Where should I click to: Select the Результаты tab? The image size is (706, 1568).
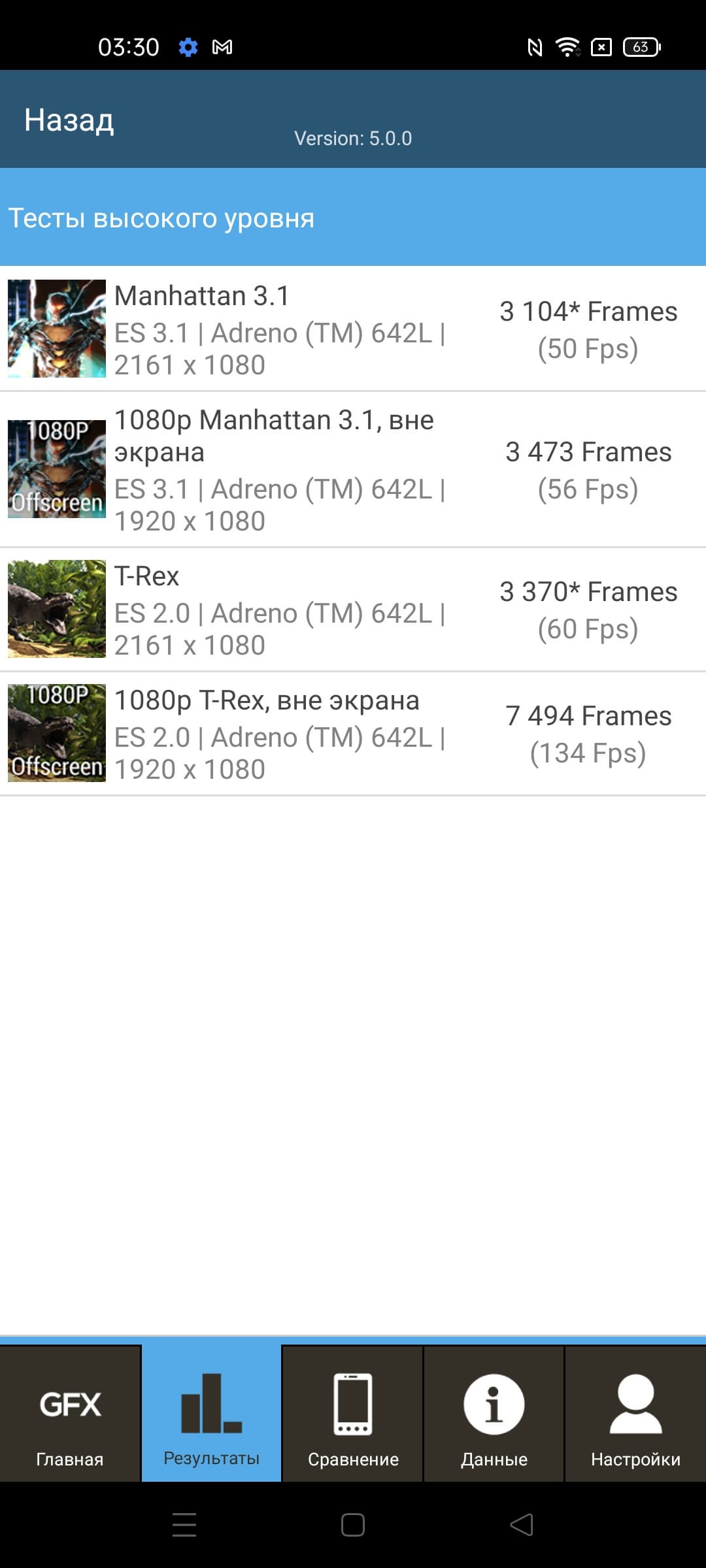coord(211,1414)
